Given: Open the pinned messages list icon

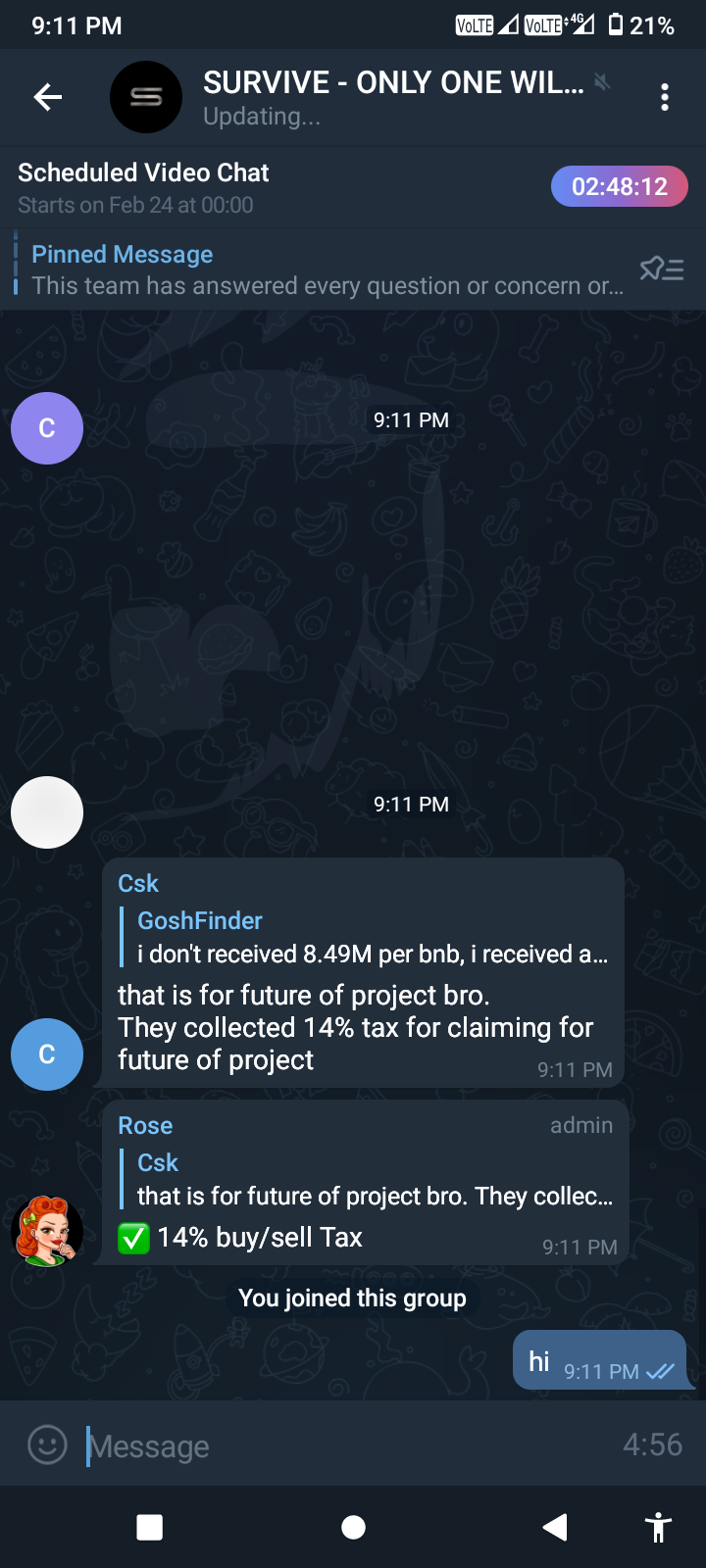Looking at the screenshot, I should point(662,269).
